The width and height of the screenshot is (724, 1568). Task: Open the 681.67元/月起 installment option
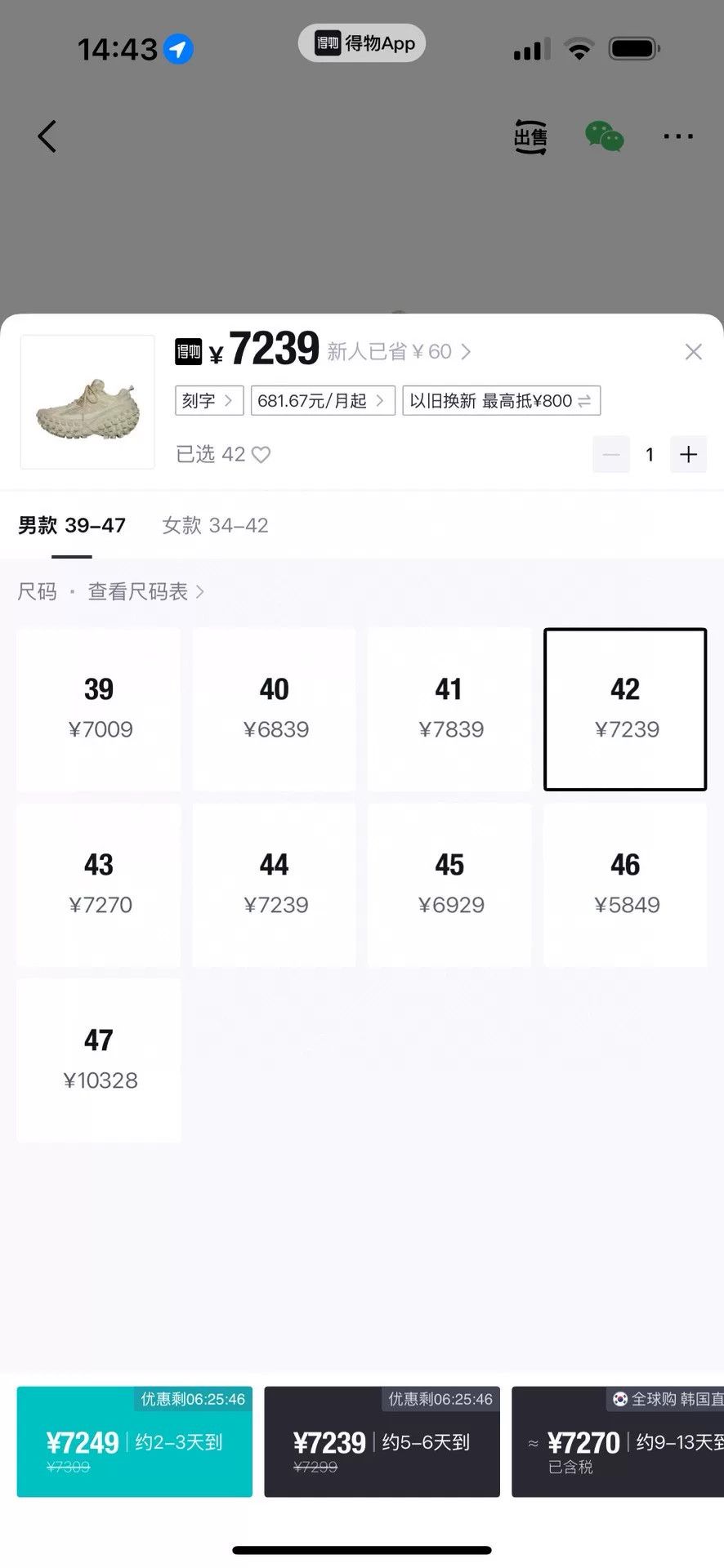point(323,400)
